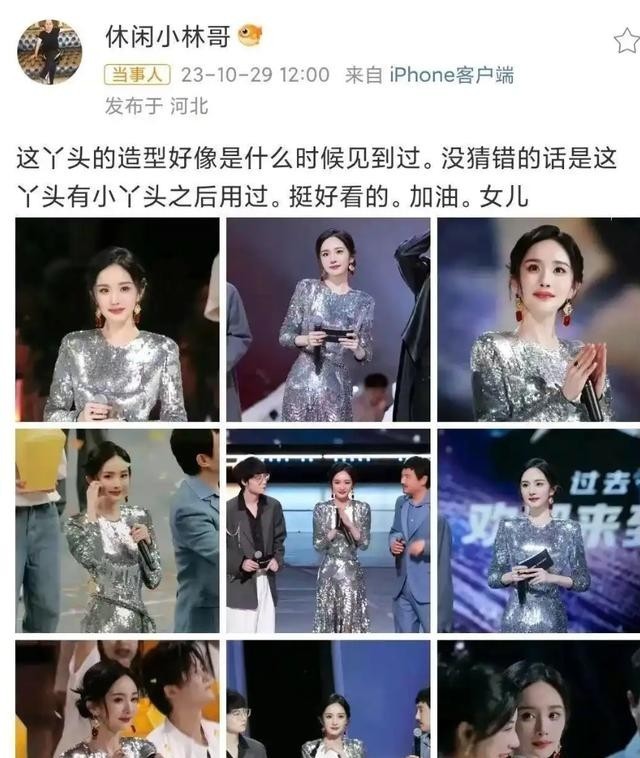640x758 pixels.
Task: Open the avatar of 休闲小林哥
Action: [49, 52]
